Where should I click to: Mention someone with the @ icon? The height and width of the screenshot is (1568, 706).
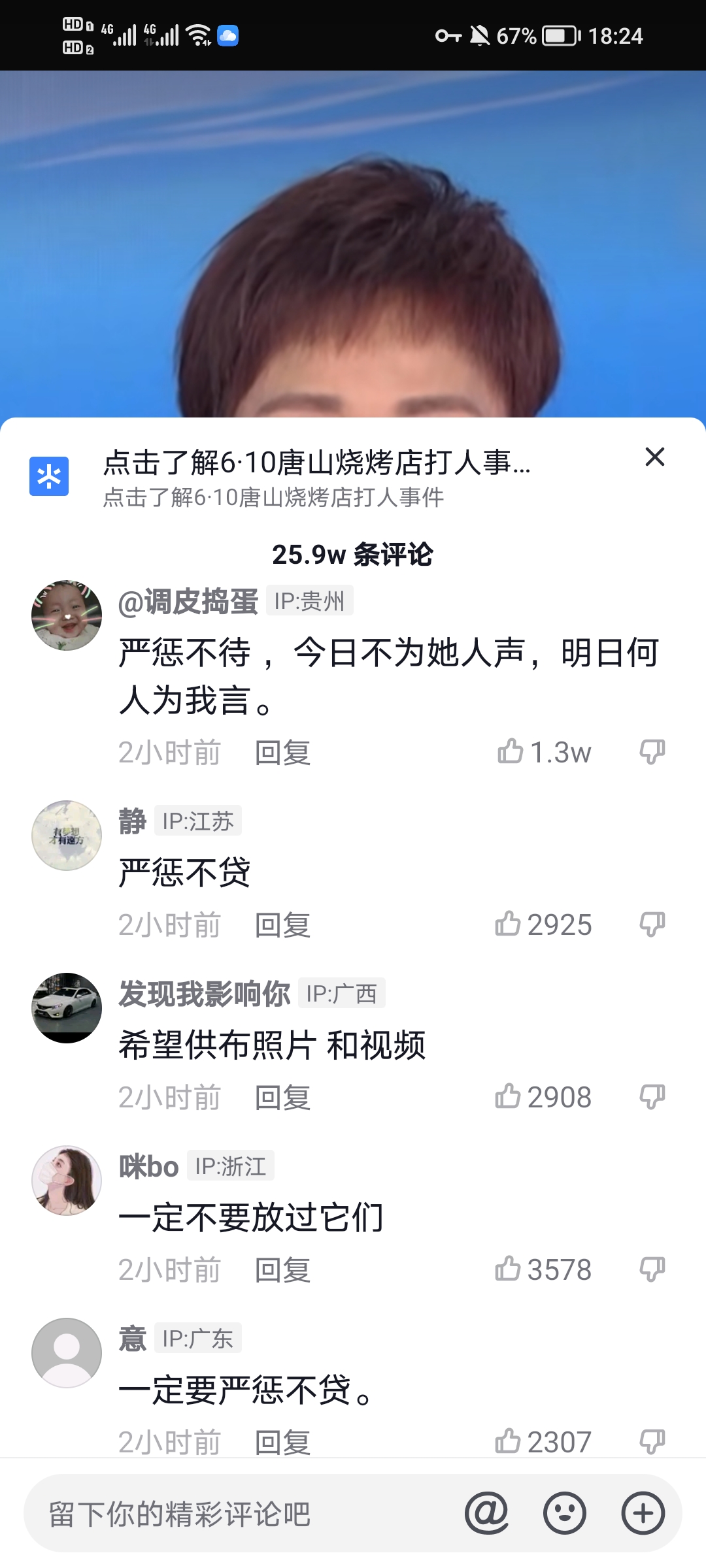(x=486, y=1513)
